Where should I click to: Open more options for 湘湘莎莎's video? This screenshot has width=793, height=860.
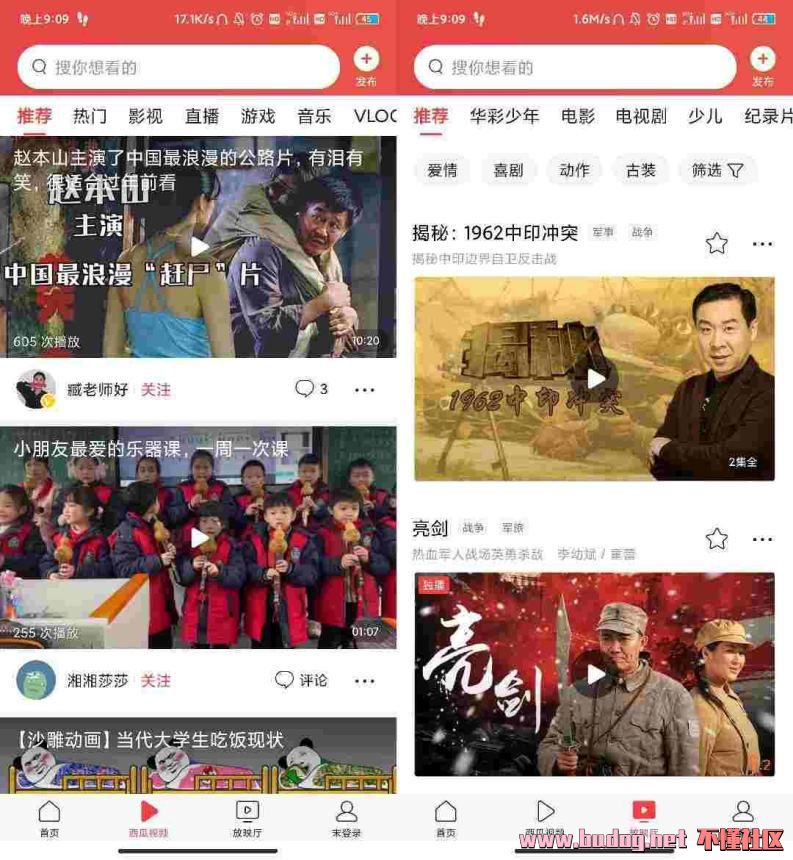[x=364, y=680]
